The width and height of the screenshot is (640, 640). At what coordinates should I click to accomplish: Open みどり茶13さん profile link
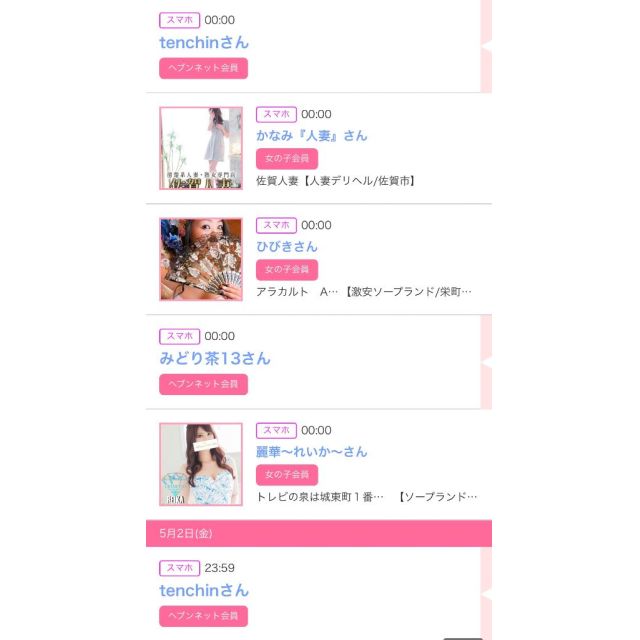214,358
